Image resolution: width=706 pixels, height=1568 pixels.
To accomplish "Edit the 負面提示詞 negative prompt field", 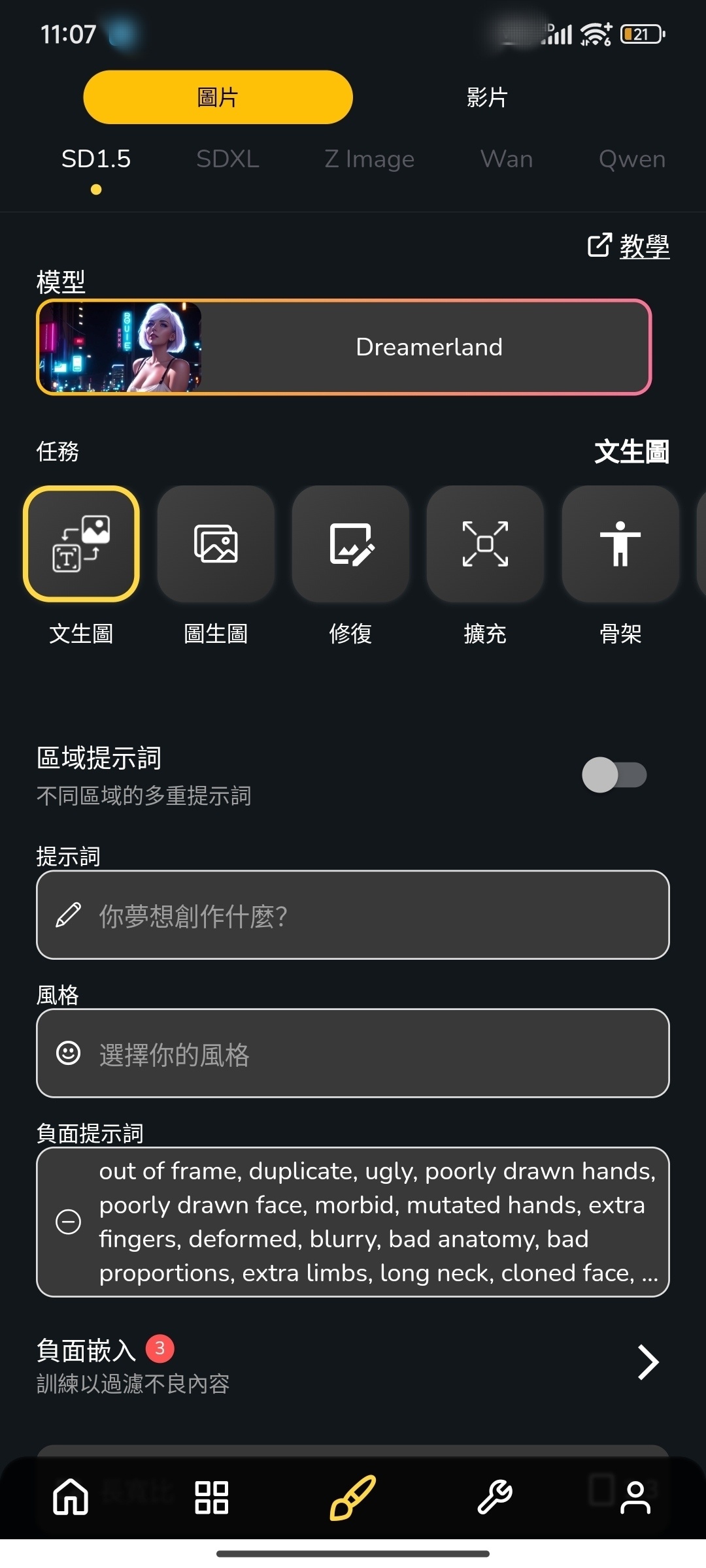I will click(353, 1222).
